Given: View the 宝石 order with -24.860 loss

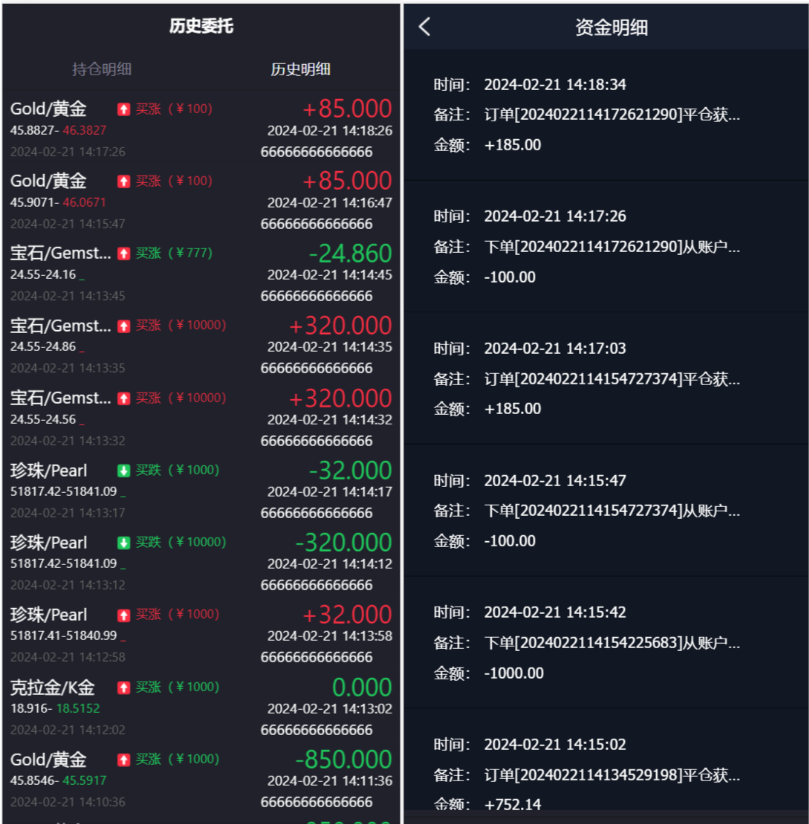Looking at the screenshot, I should coord(200,273).
